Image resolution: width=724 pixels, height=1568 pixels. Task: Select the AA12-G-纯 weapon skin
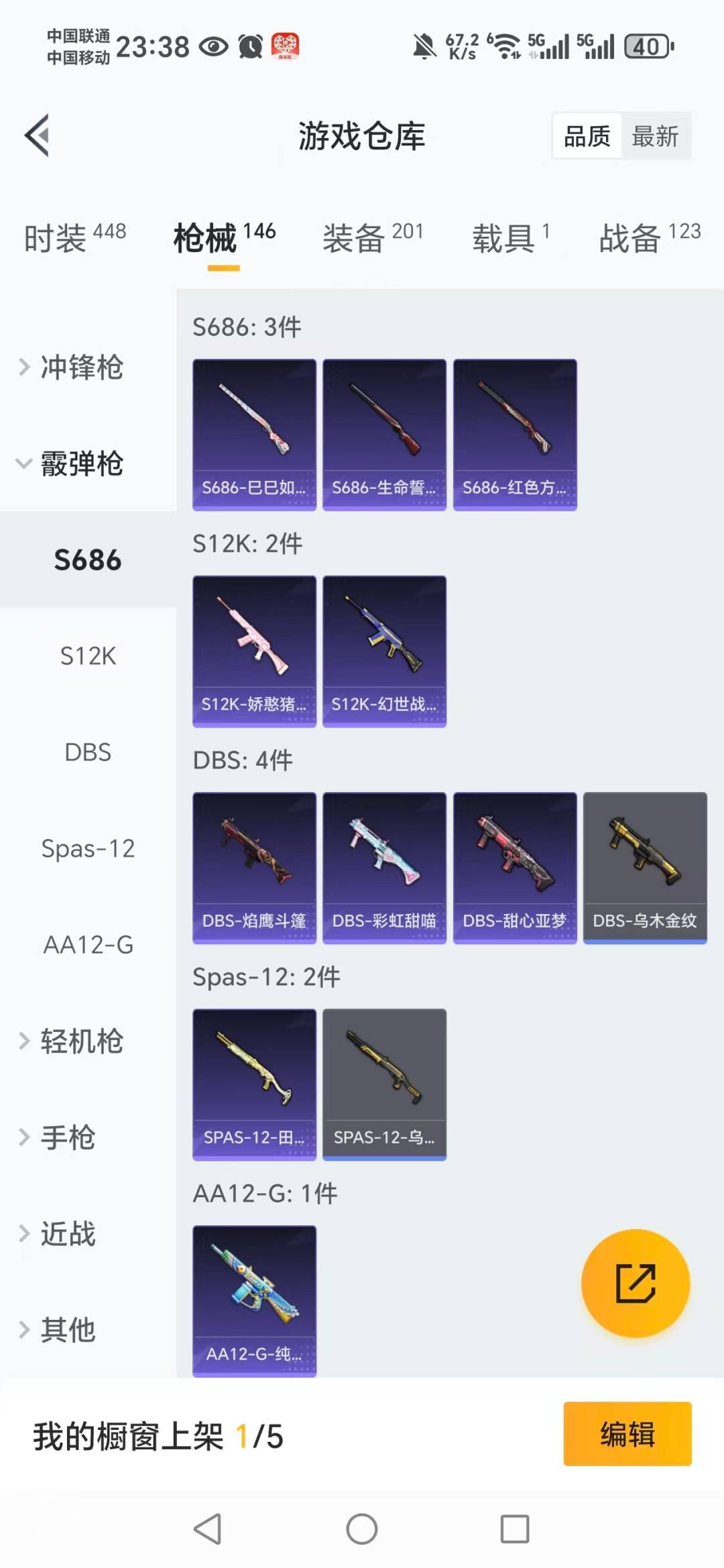pyautogui.click(x=253, y=1301)
